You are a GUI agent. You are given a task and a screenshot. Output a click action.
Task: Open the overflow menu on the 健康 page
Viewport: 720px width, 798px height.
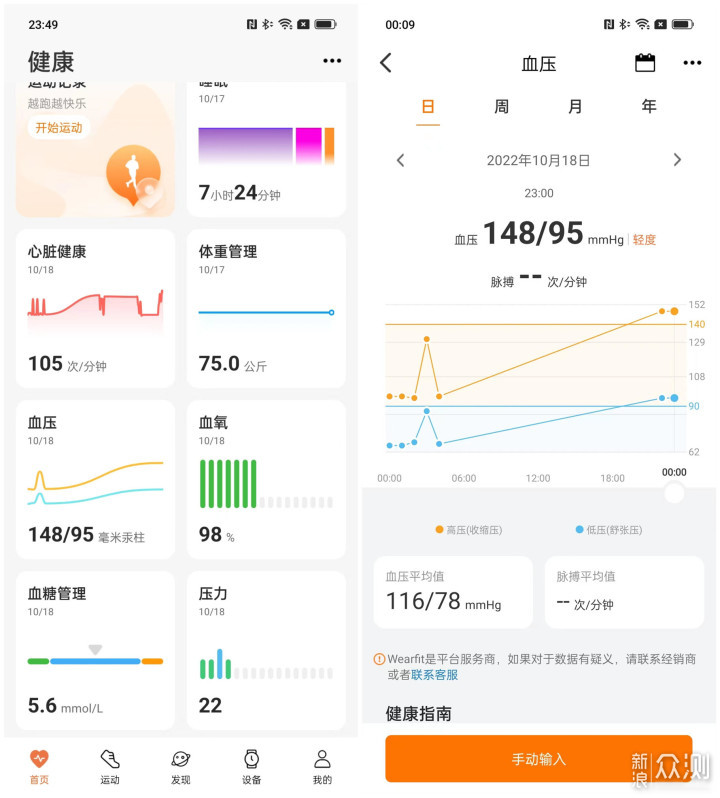(332, 61)
